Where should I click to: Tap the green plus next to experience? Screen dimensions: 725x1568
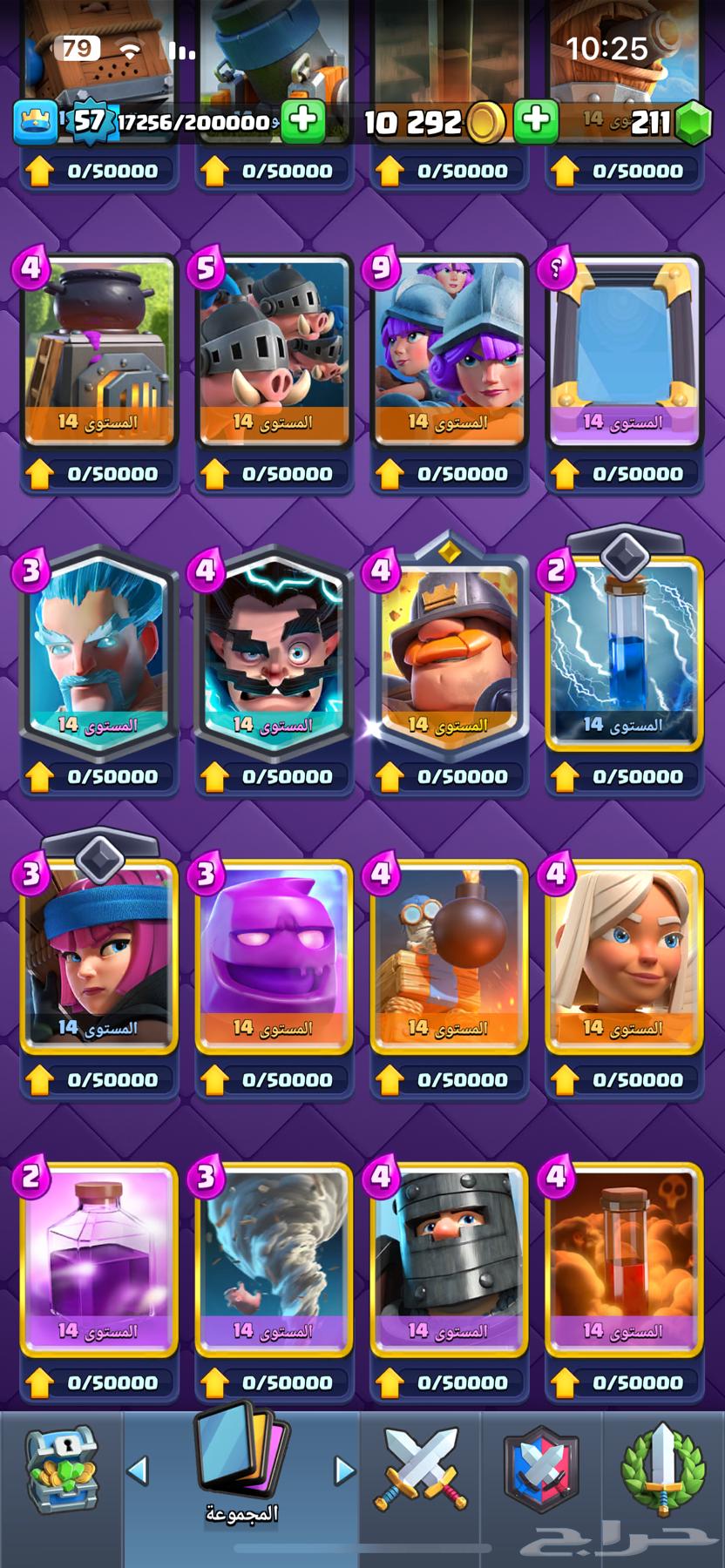point(303,121)
